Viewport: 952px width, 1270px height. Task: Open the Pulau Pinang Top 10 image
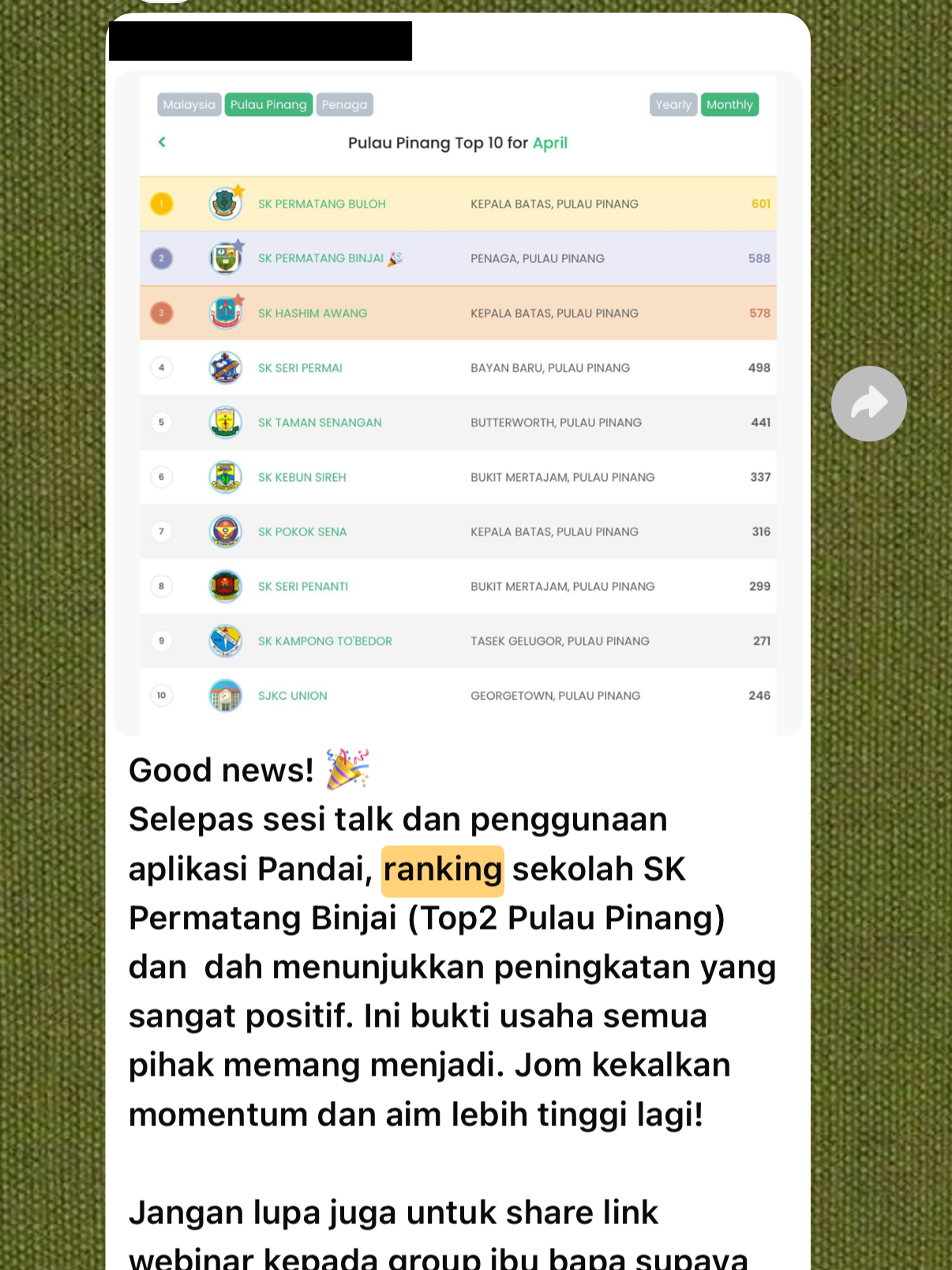pyautogui.click(x=458, y=403)
